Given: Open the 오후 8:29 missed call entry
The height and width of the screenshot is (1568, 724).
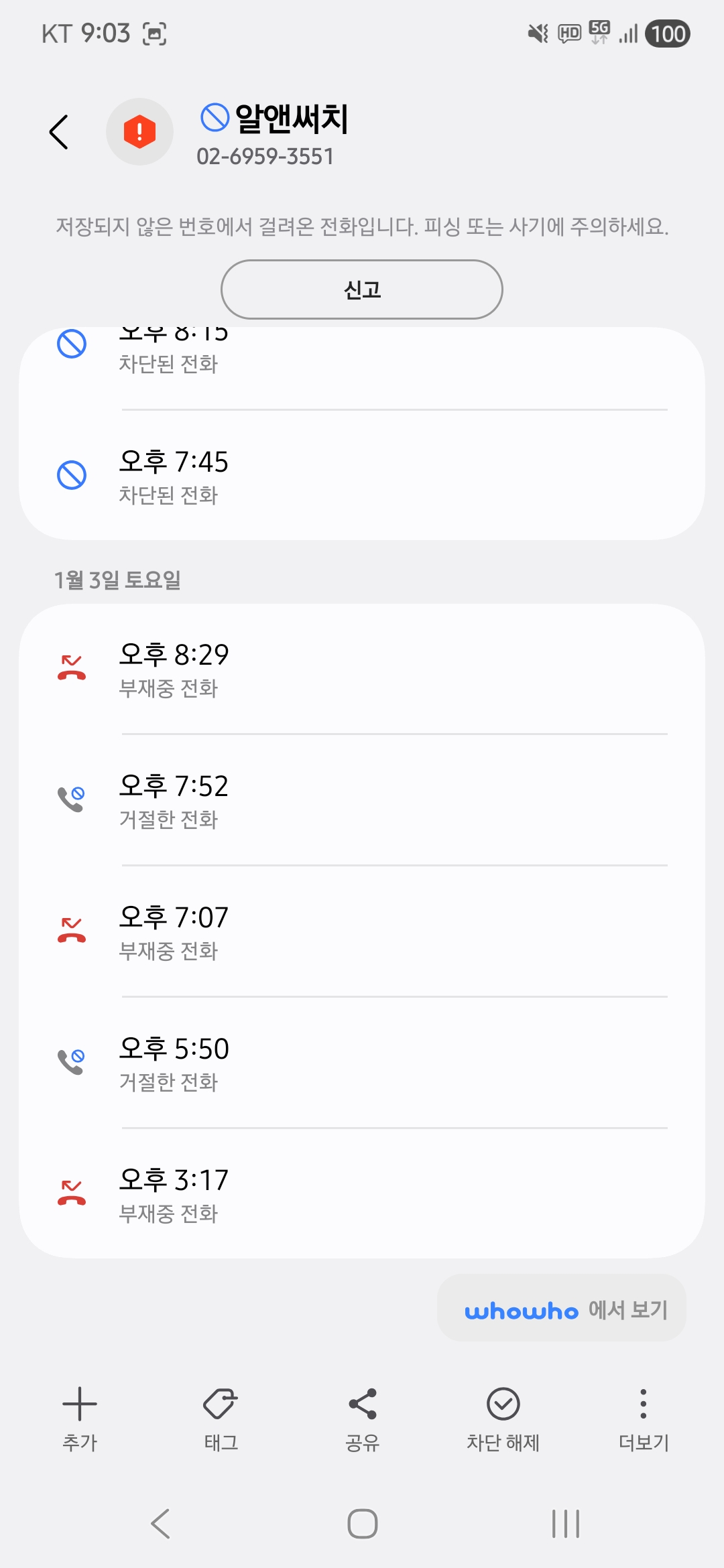Looking at the screenshot, I should (x=362, y=669).
